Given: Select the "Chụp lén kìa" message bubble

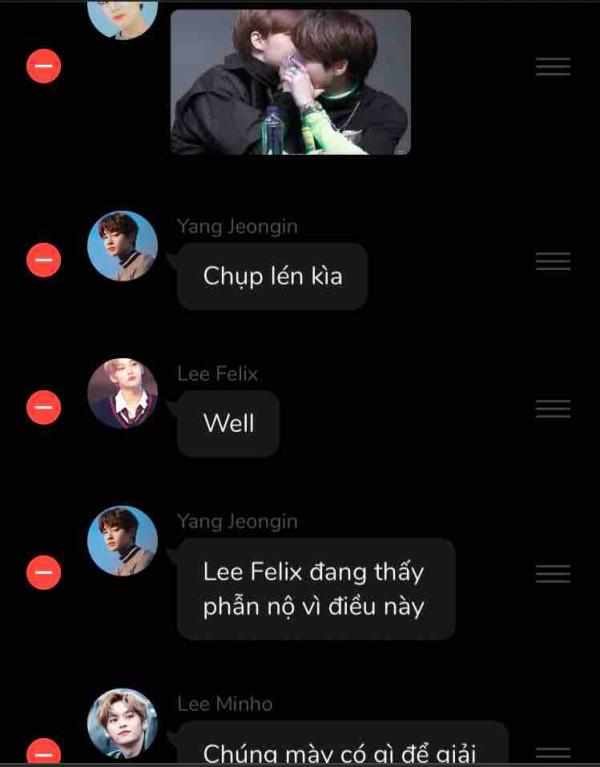Looking at the screenshot, I should pyautogui.click(x=272, y=276).
